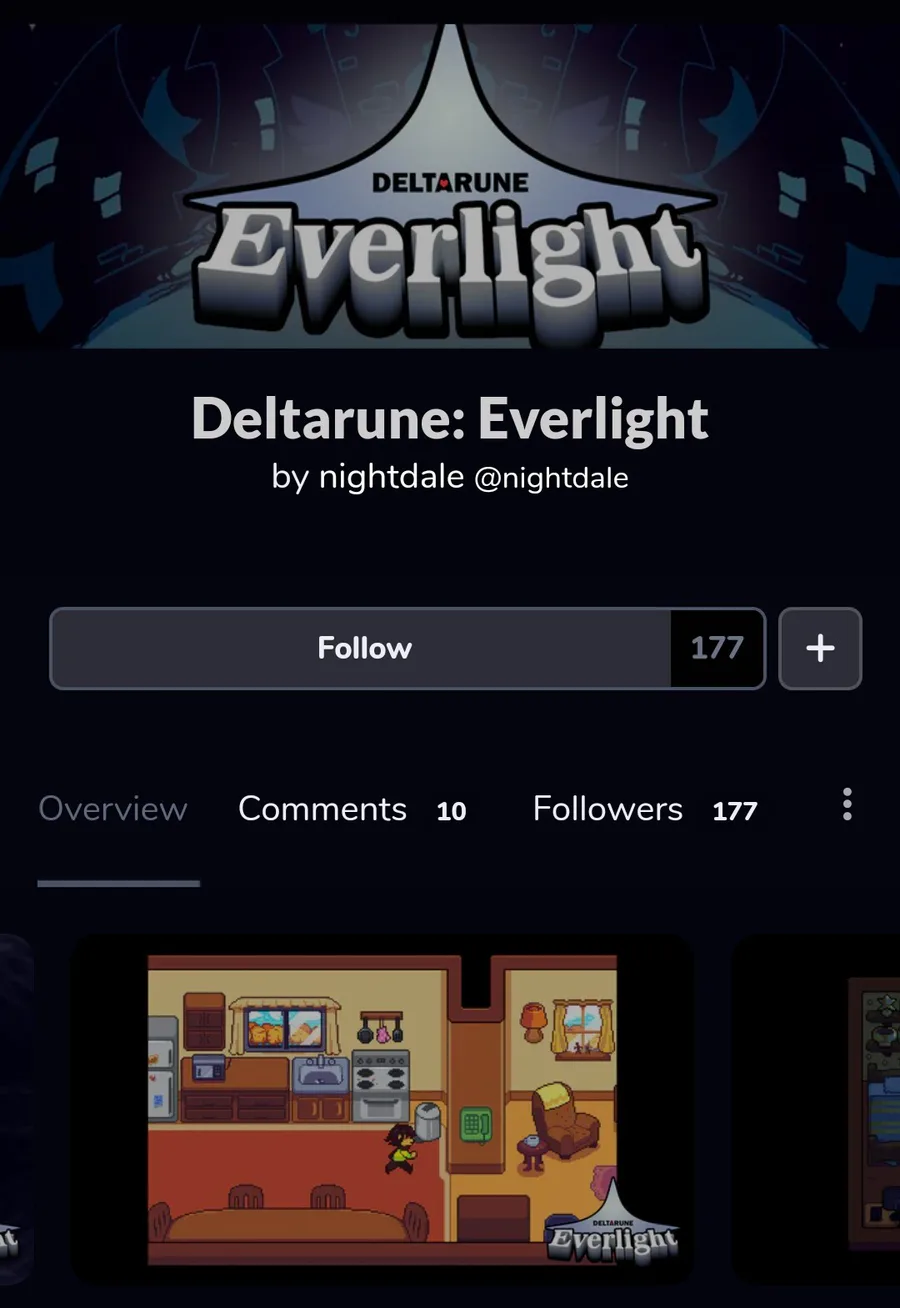Open the three-dot overflow menu
900x1308 pixels.
coord(847,805)
